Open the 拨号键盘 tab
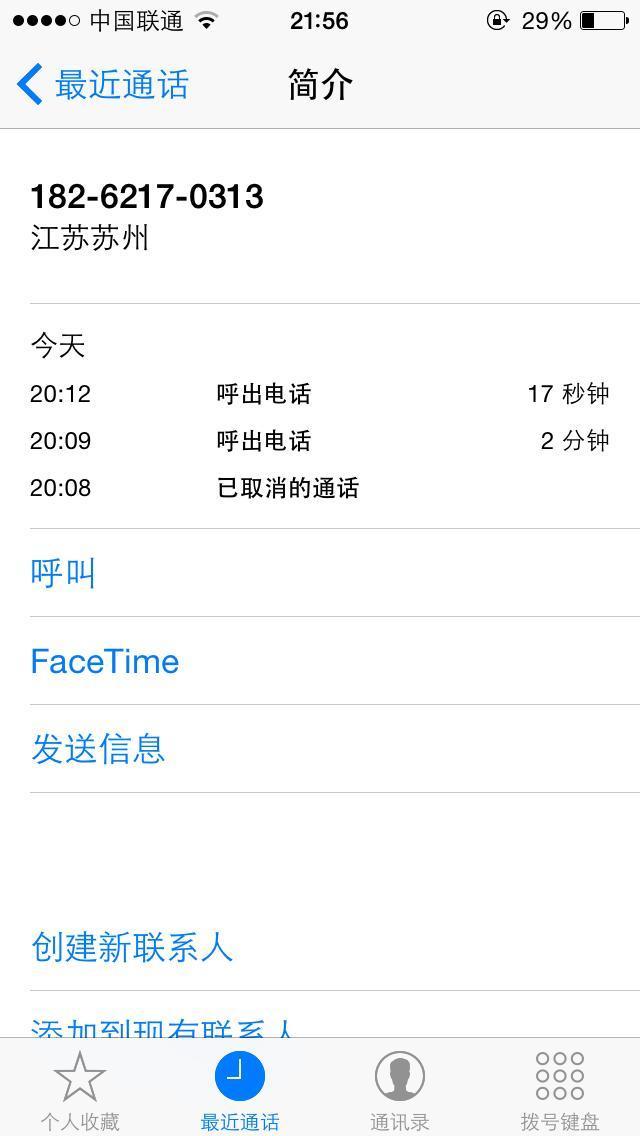The height and width of the screenshot is (1136, 640). (x=560, y=1091)
